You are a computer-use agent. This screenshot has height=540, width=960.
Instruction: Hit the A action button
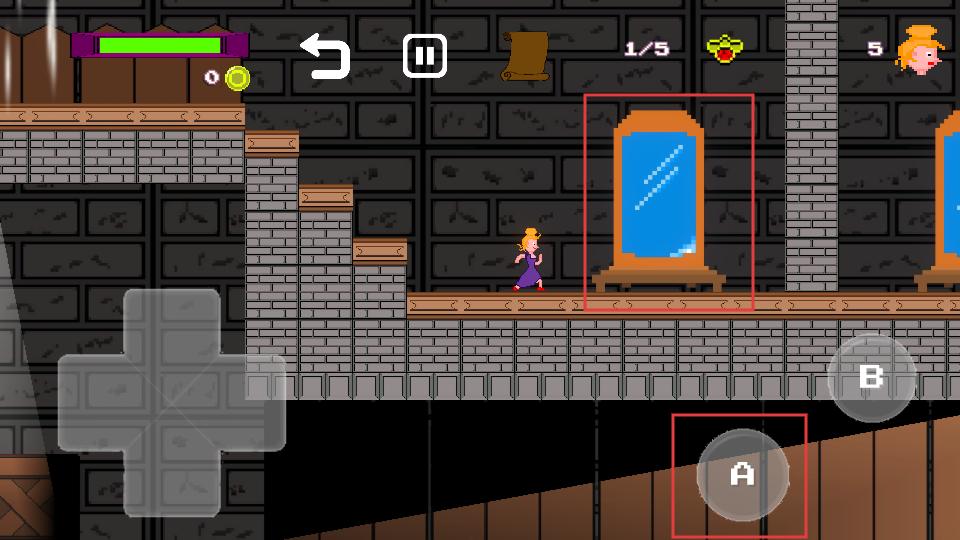(742, 475)
